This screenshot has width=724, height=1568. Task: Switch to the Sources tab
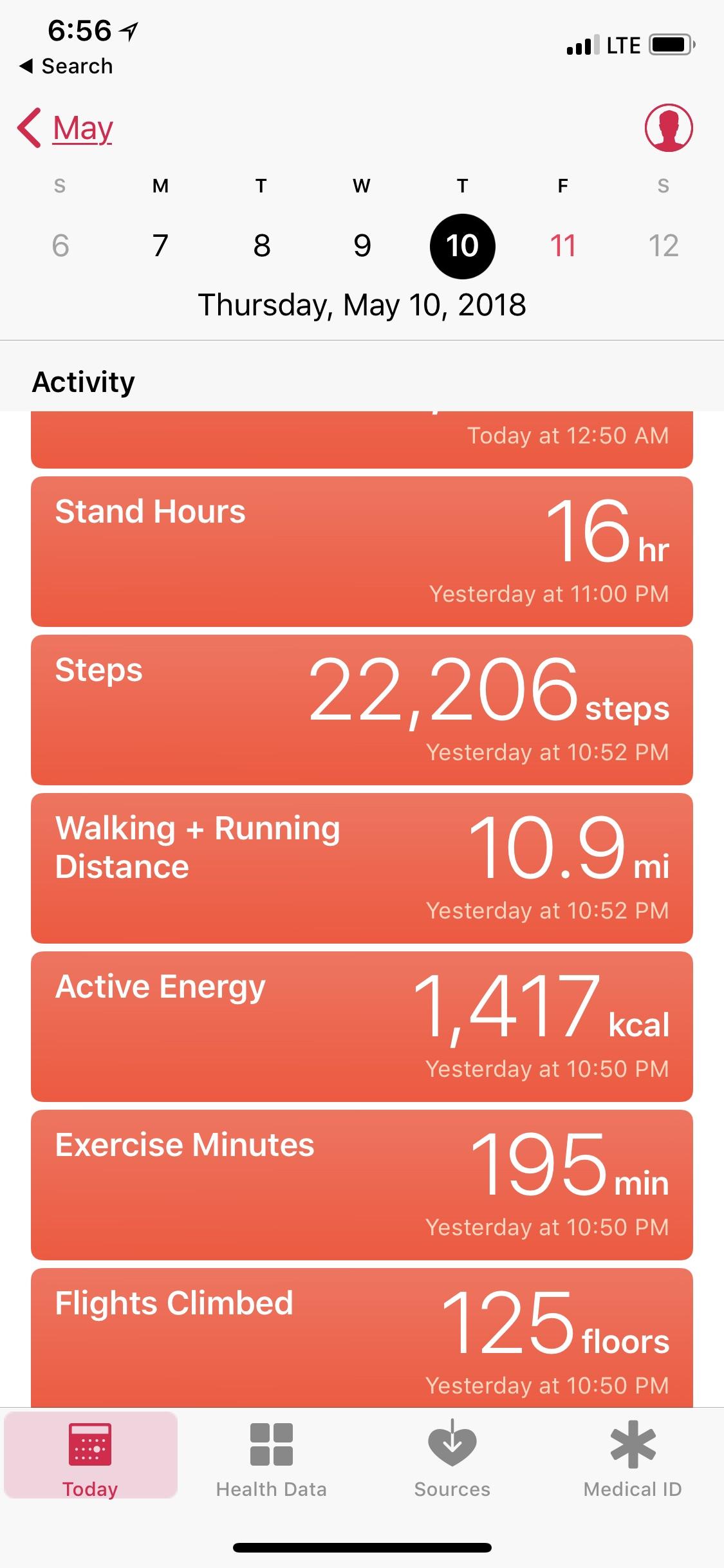[x=452, y=1459]
